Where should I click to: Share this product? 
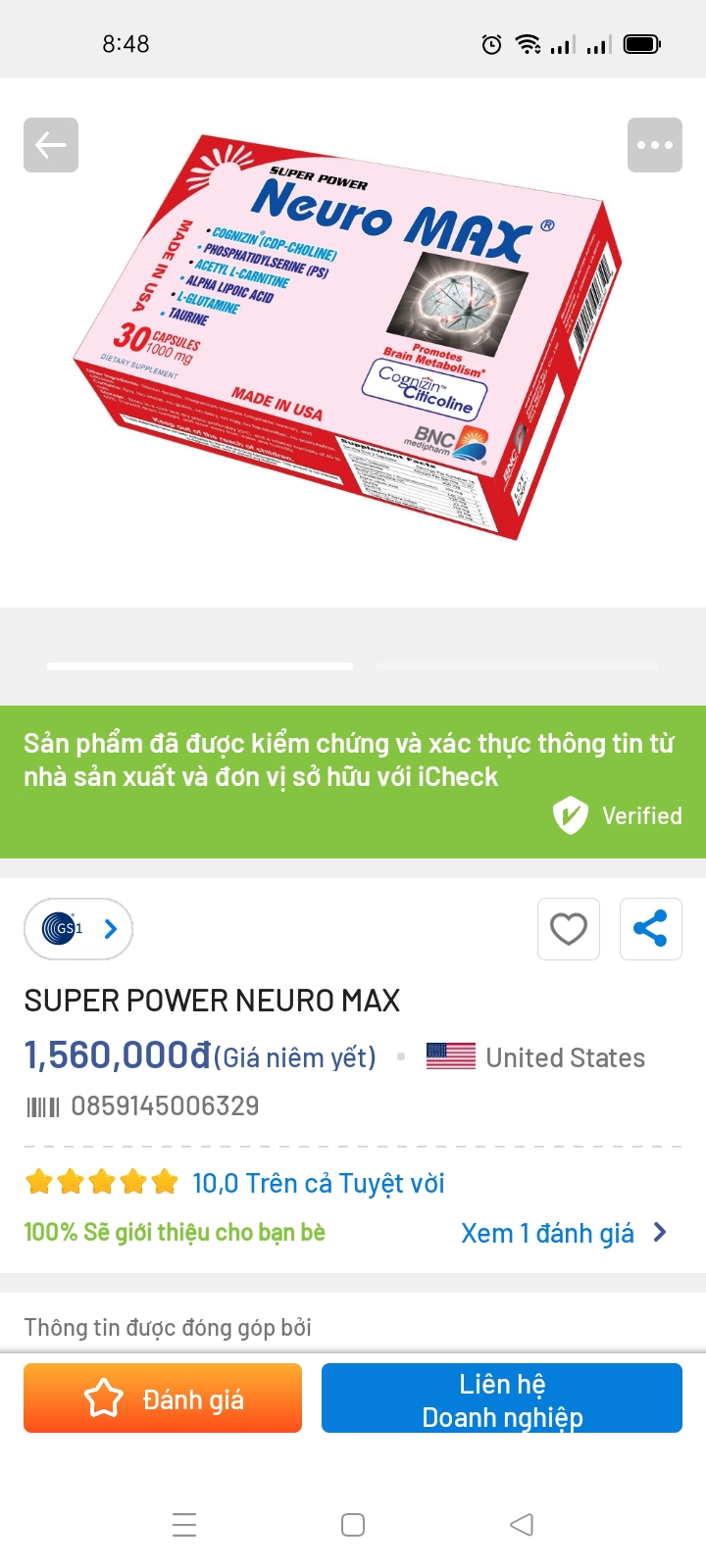[x=650, y=928]
